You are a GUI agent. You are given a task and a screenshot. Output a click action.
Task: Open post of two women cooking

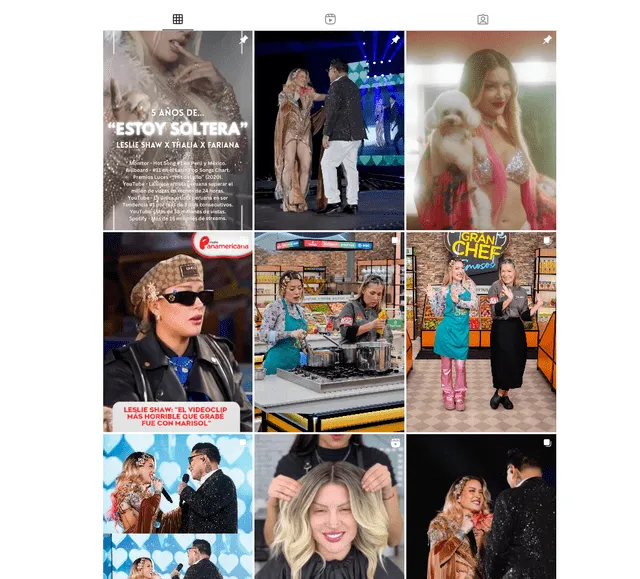(x=329, y=332)
